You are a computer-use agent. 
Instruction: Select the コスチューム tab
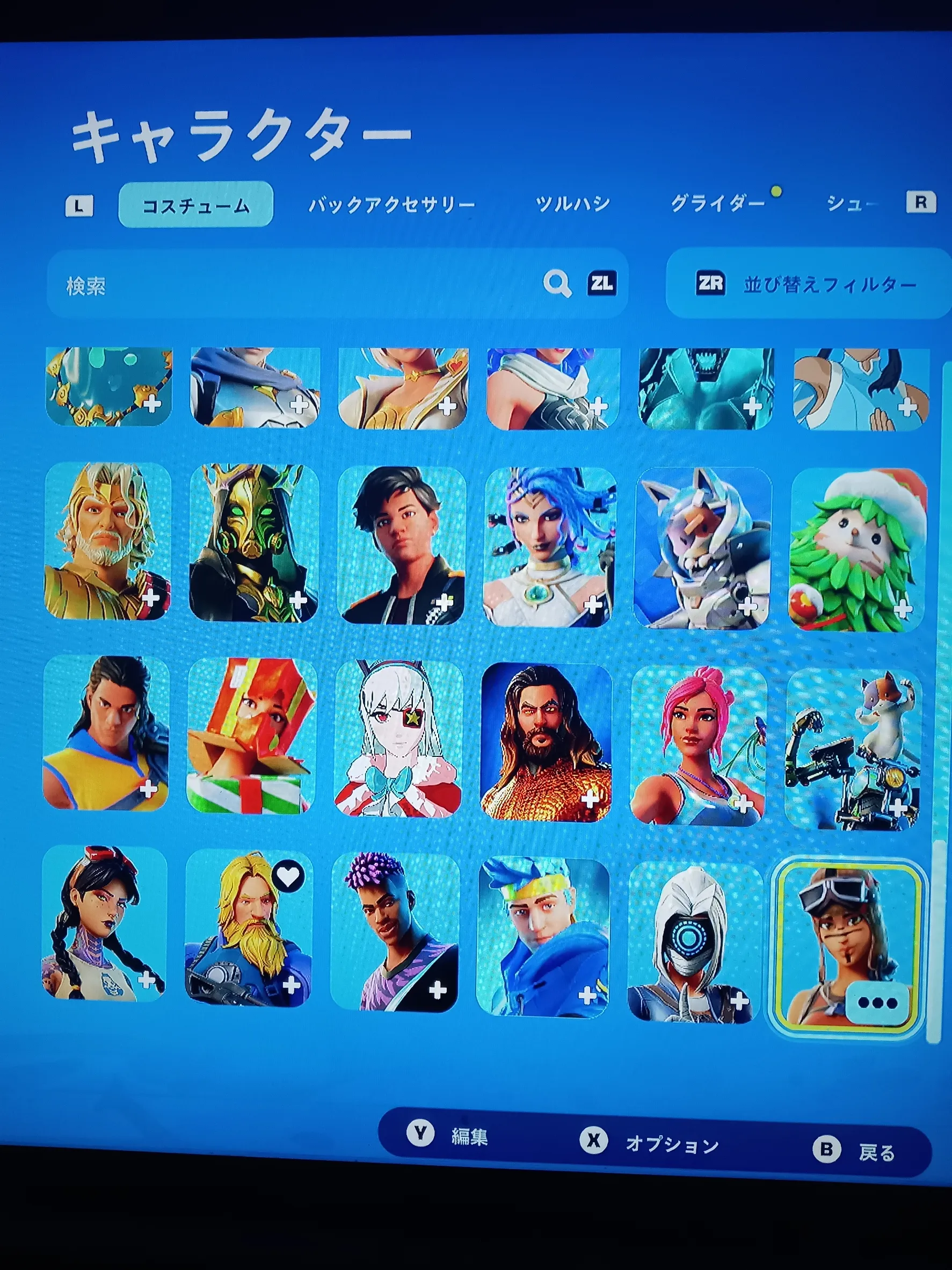(195, 205)
